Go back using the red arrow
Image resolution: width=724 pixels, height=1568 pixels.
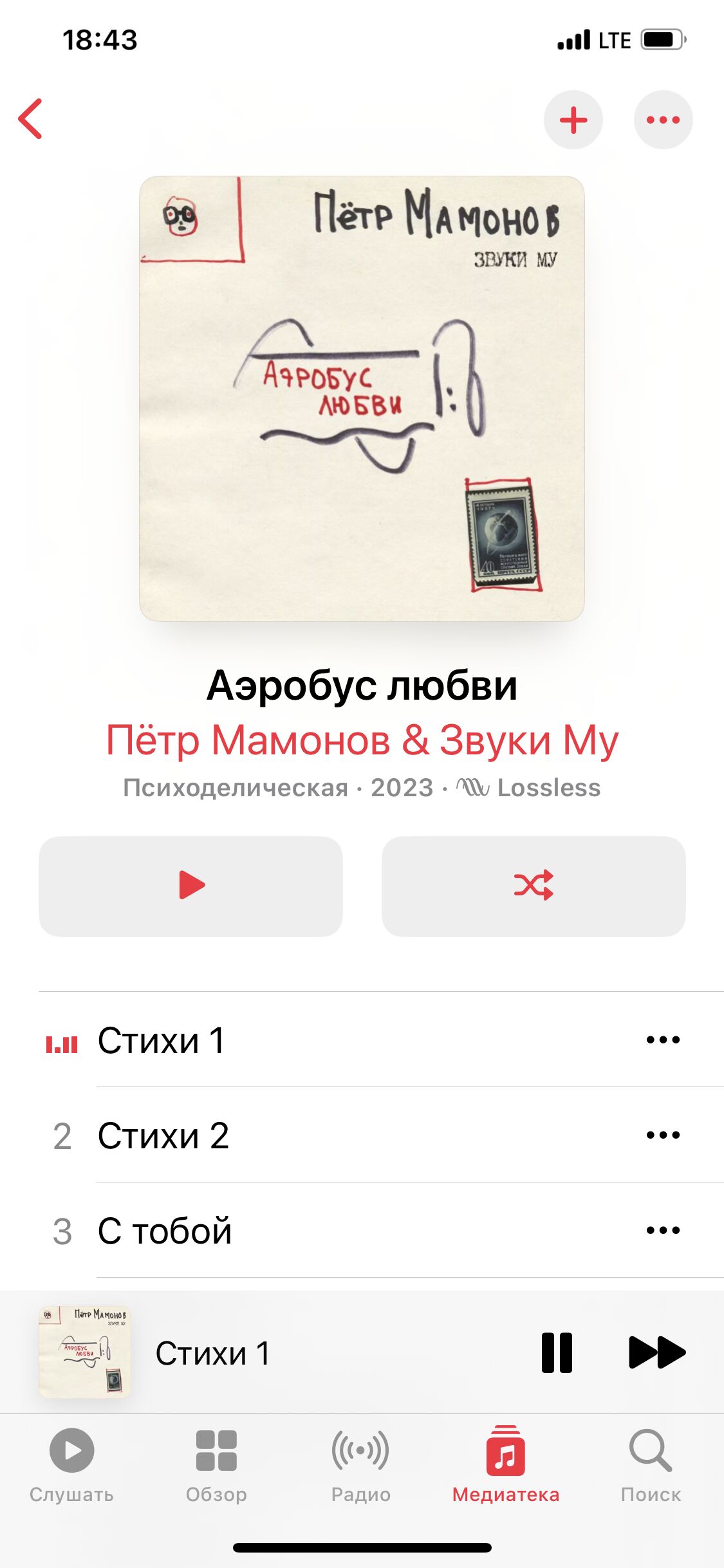click(30, 119)
